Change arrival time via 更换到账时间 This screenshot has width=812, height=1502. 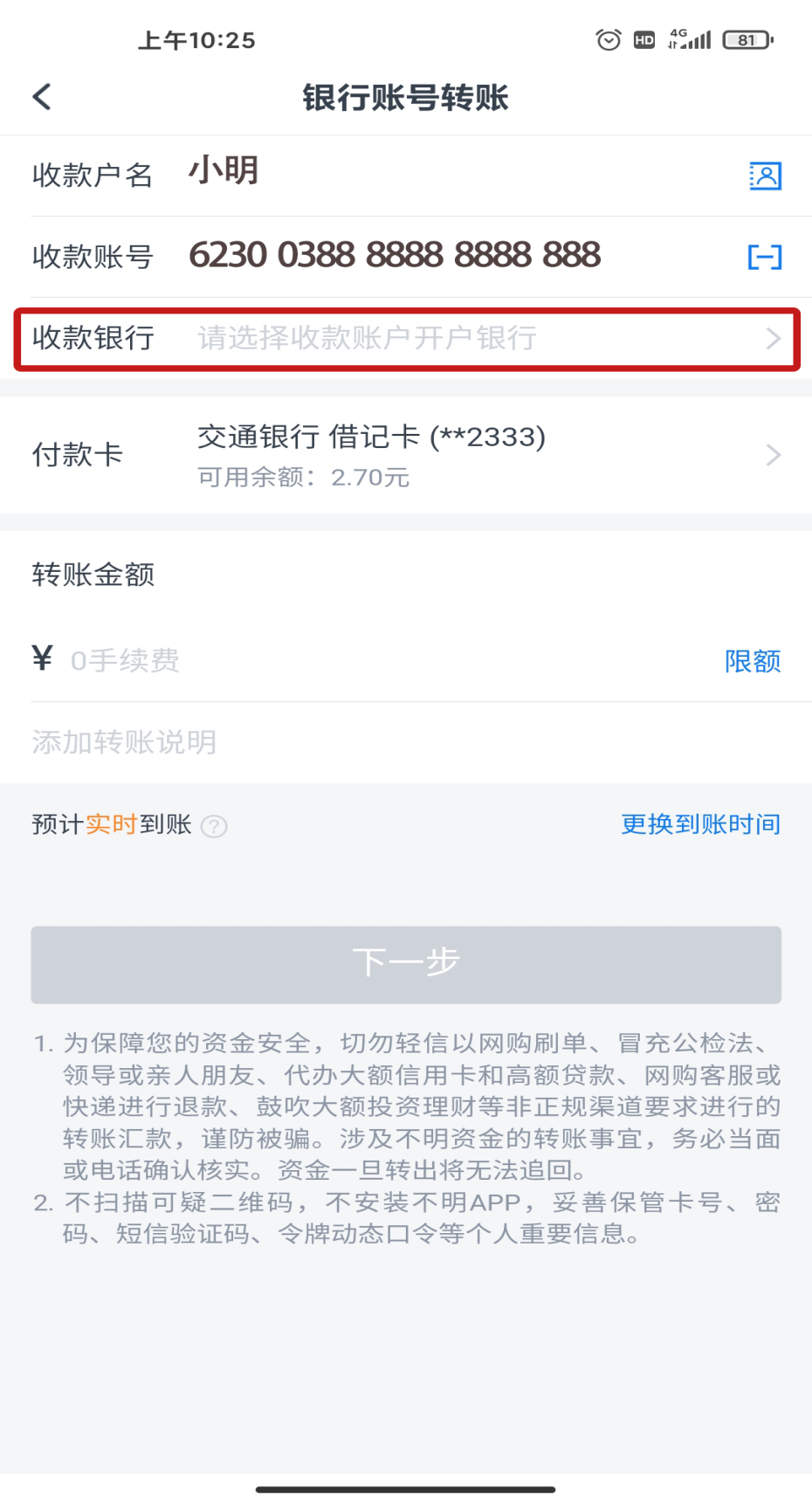tap(700, 824)
